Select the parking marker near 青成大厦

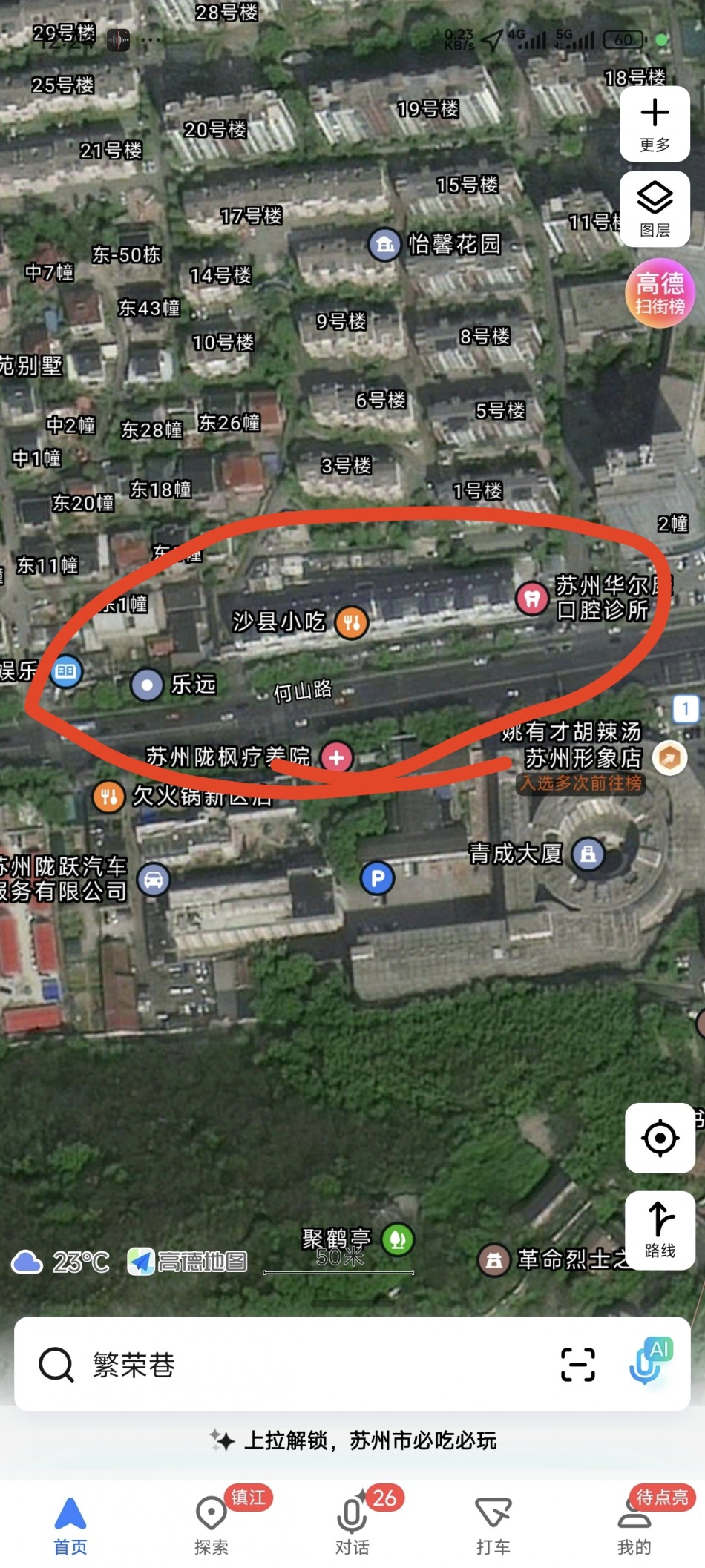(x=377, y=879)
